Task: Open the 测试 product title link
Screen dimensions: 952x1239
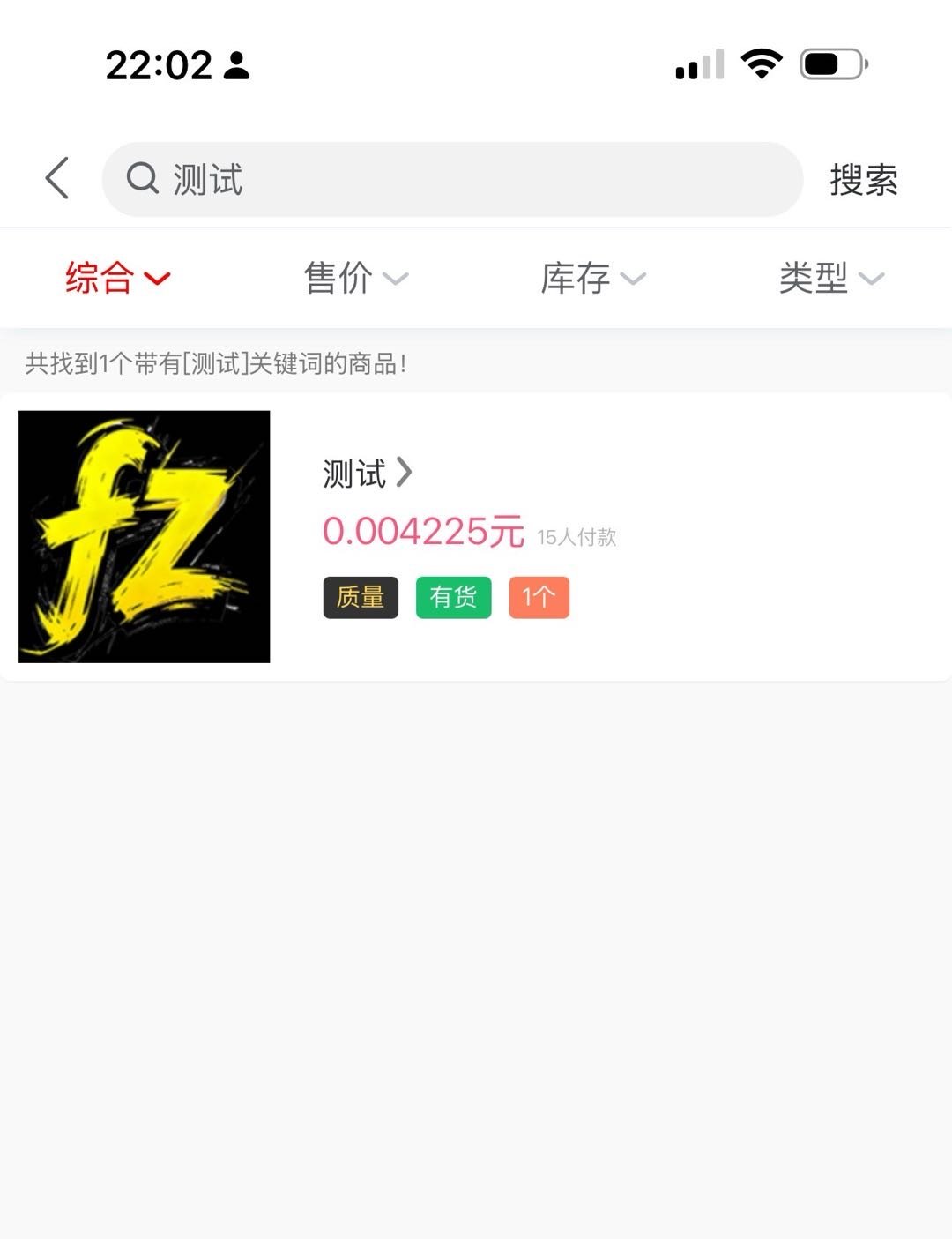Action: point(366,474)
